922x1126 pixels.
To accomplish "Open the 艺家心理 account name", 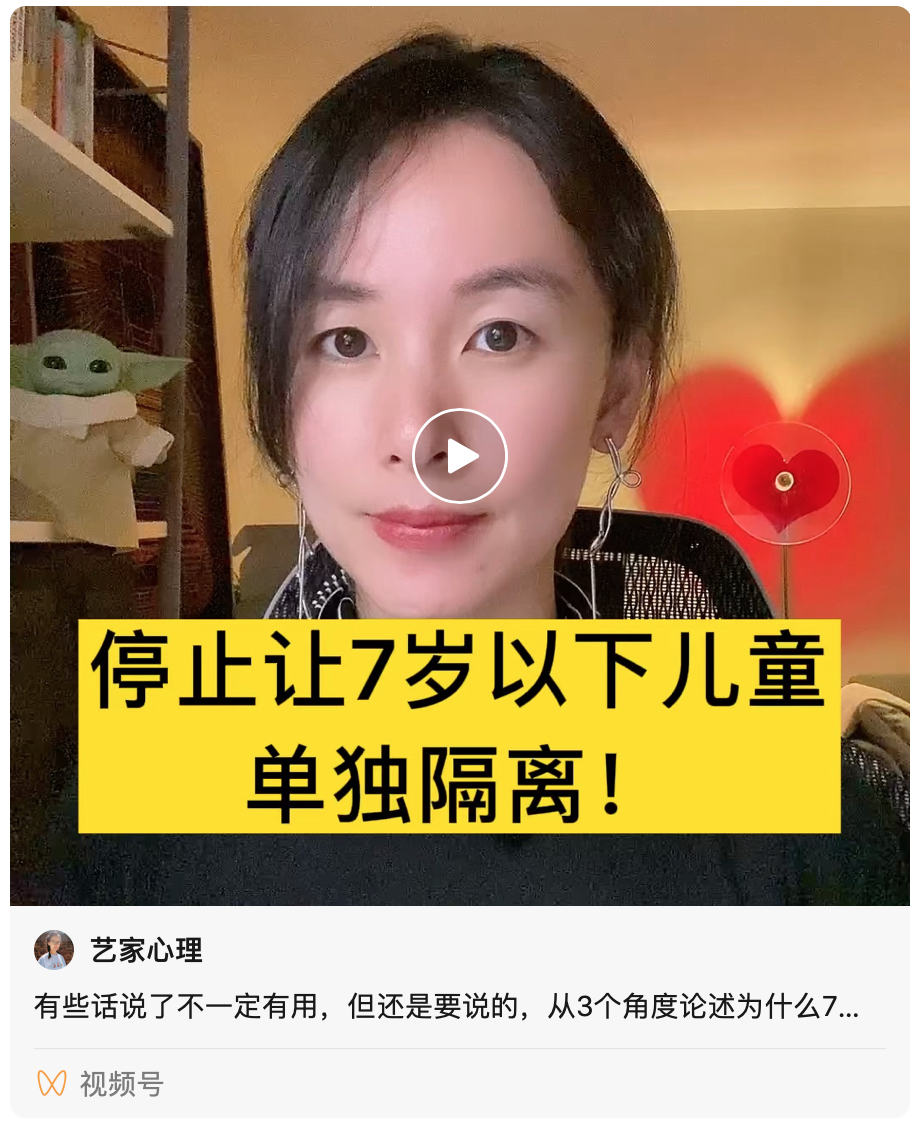I will click(147, 950).
